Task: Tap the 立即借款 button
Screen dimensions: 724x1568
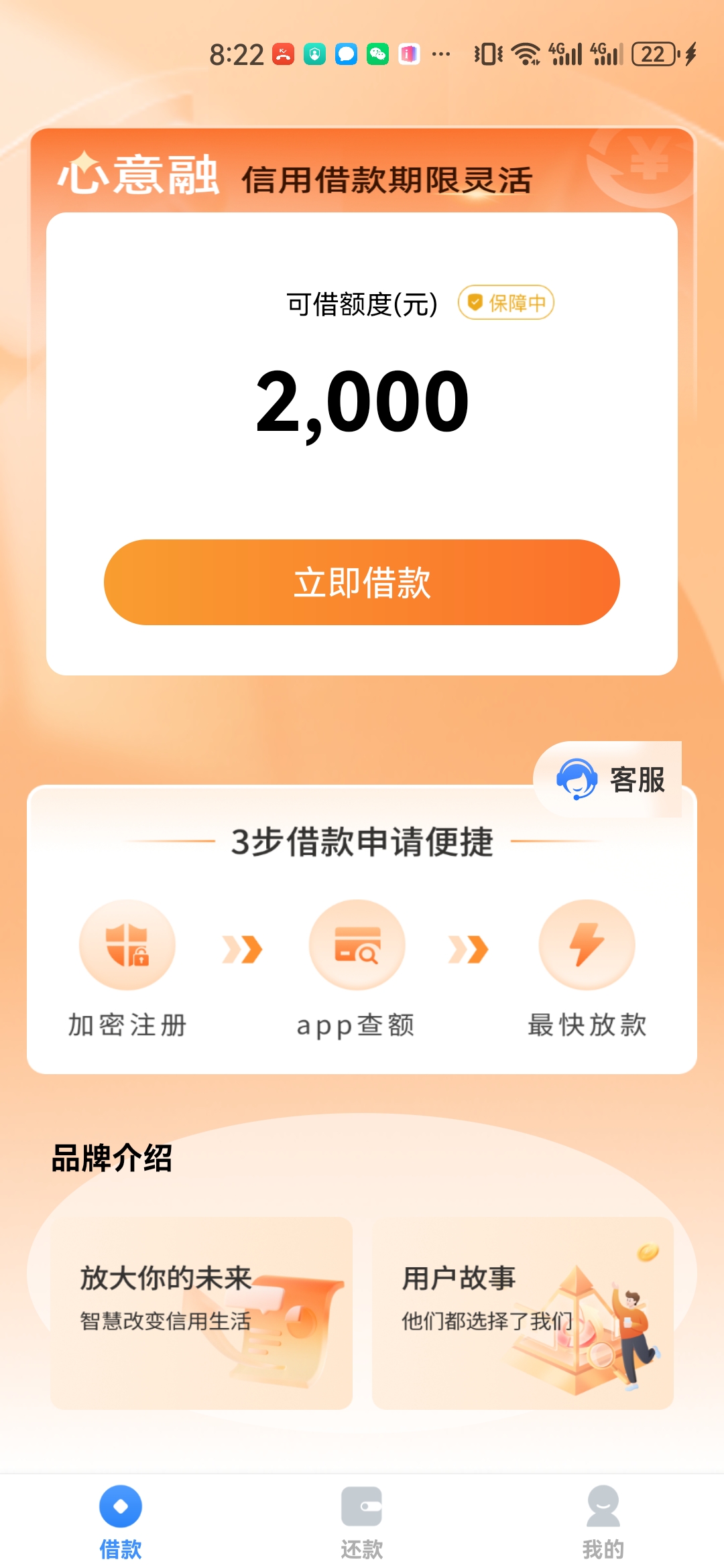Action: tap(362, 582)
